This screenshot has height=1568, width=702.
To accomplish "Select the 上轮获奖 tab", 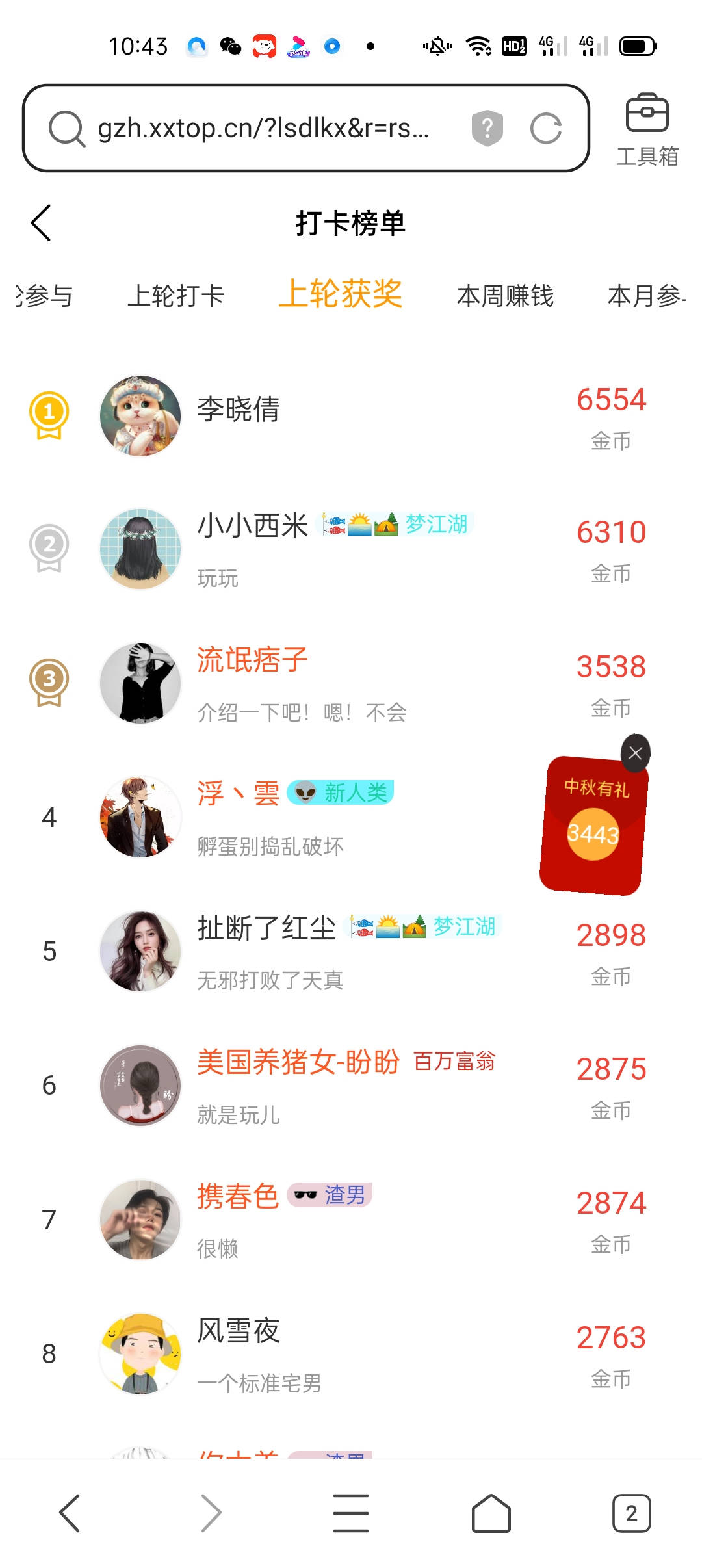I will pos(341,294).
